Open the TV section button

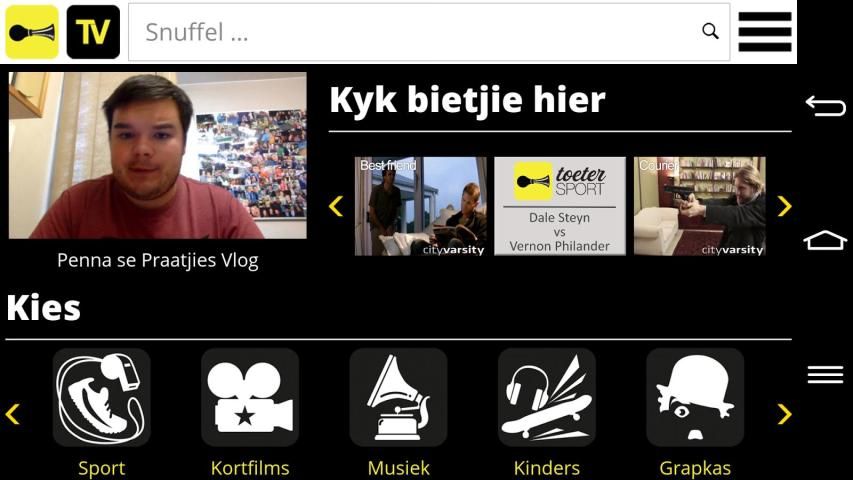[93, 32]
